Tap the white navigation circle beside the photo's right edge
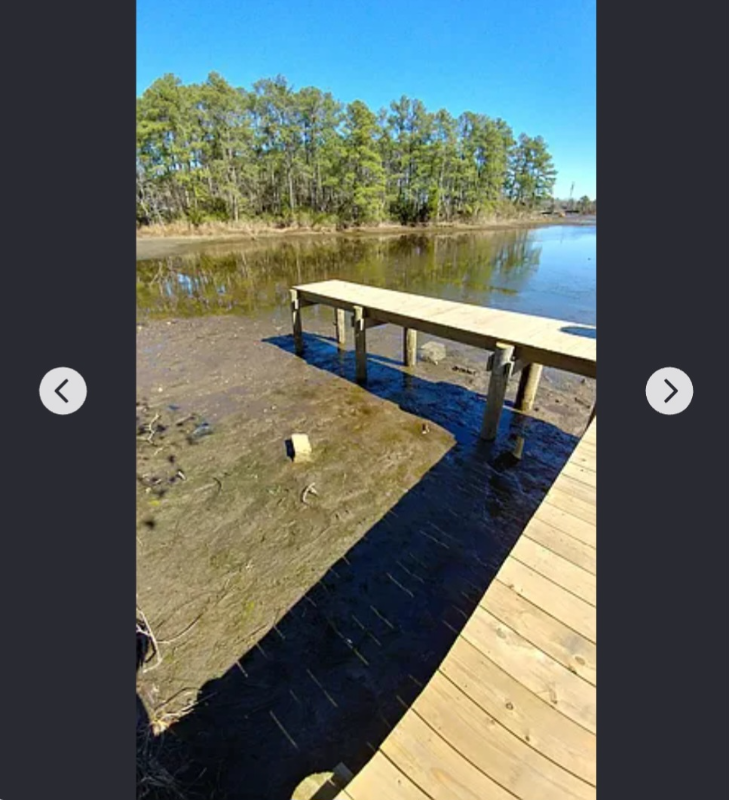Screen dimensions: 729x800 (x=668, y=391)
